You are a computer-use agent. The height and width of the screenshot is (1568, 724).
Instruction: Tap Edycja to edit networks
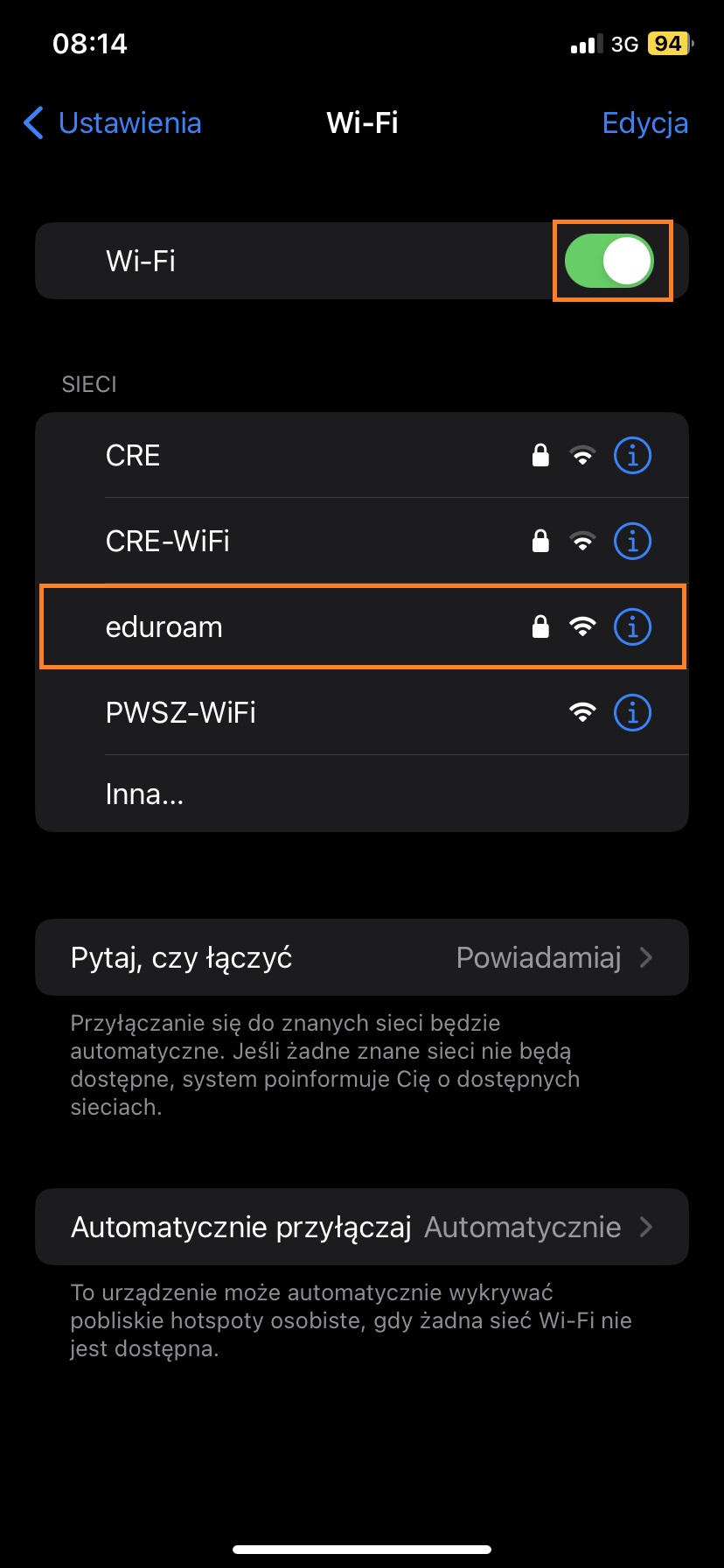coord(644,123)
